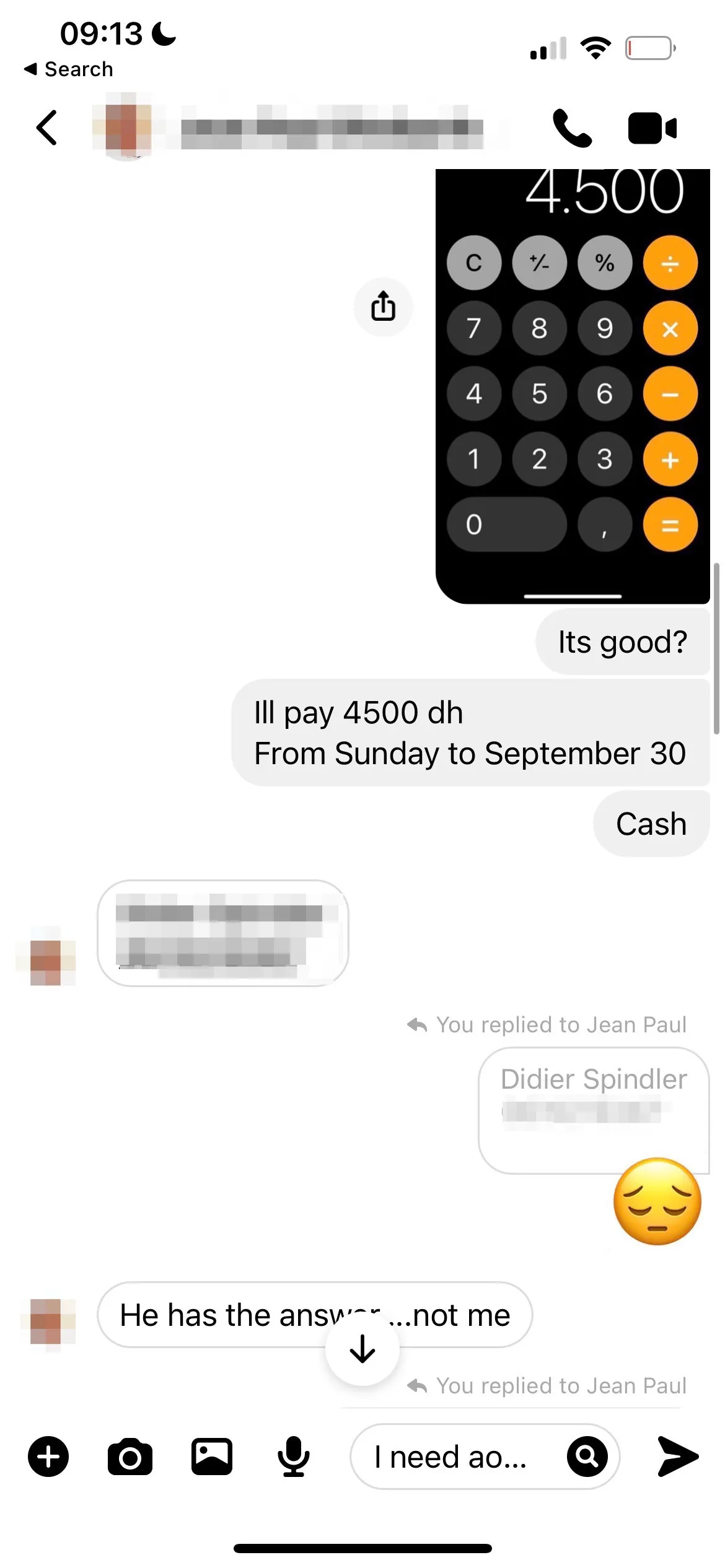725x1568 pixels.
Task: Pick a photo from the gallery
Action: tap(212, 1457)
